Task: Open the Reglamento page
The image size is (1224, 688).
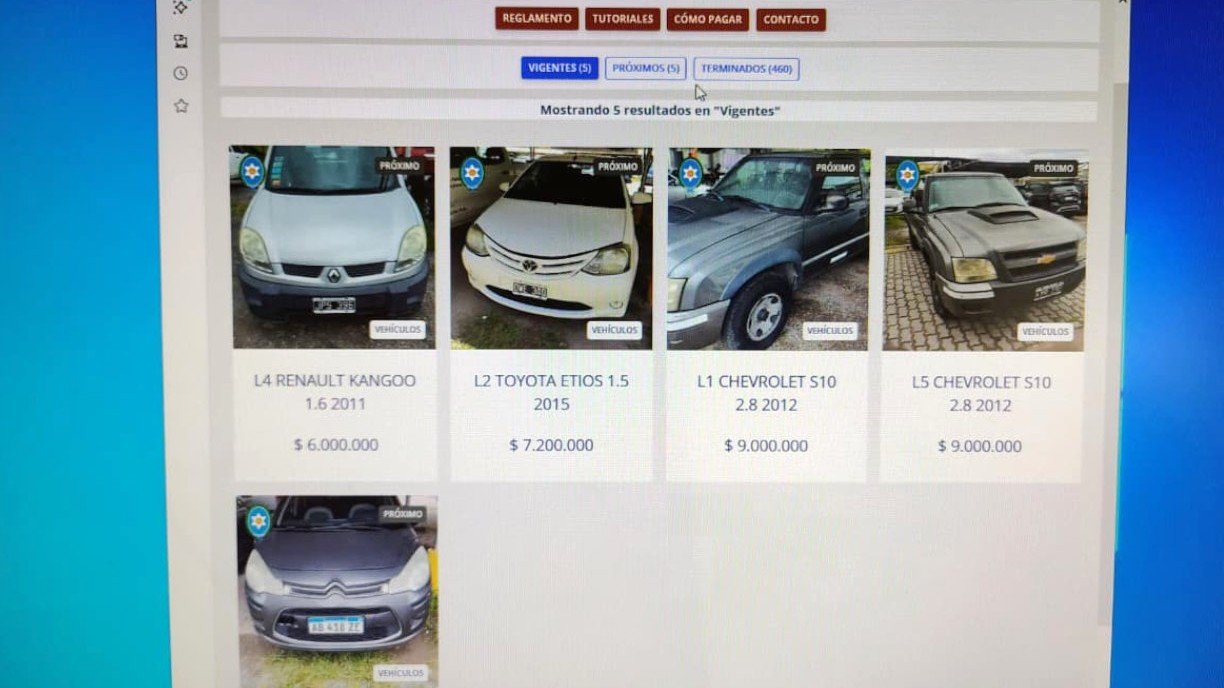Action: click(536, 19)
